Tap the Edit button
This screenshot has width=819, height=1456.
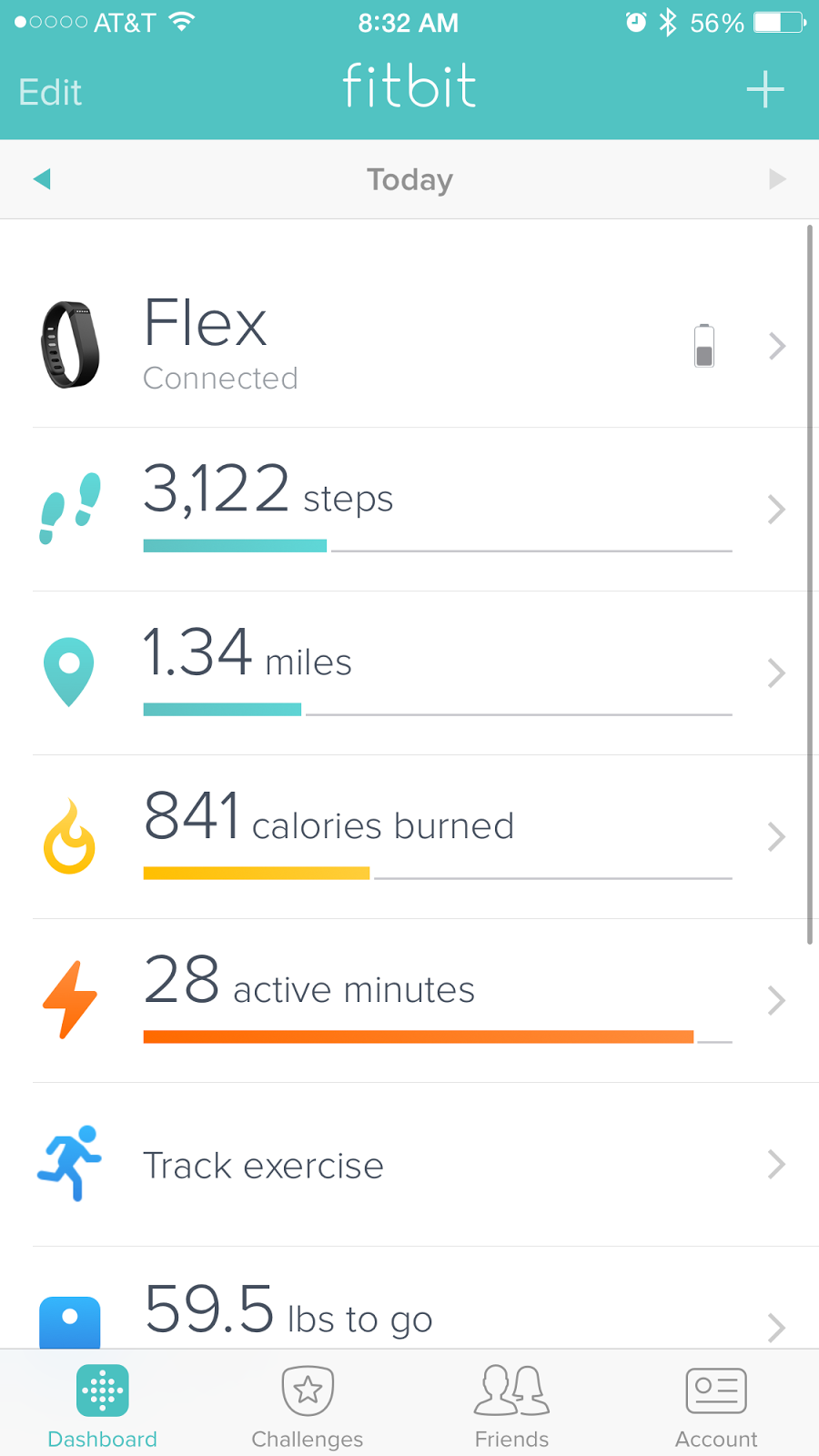[50, 92]
